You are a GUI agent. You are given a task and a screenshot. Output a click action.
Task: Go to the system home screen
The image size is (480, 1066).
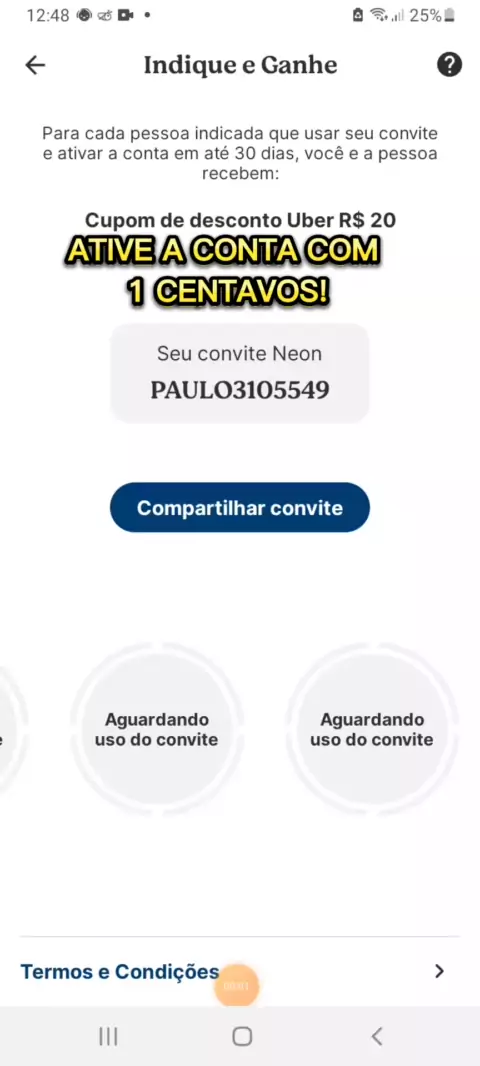[242, 1036]
